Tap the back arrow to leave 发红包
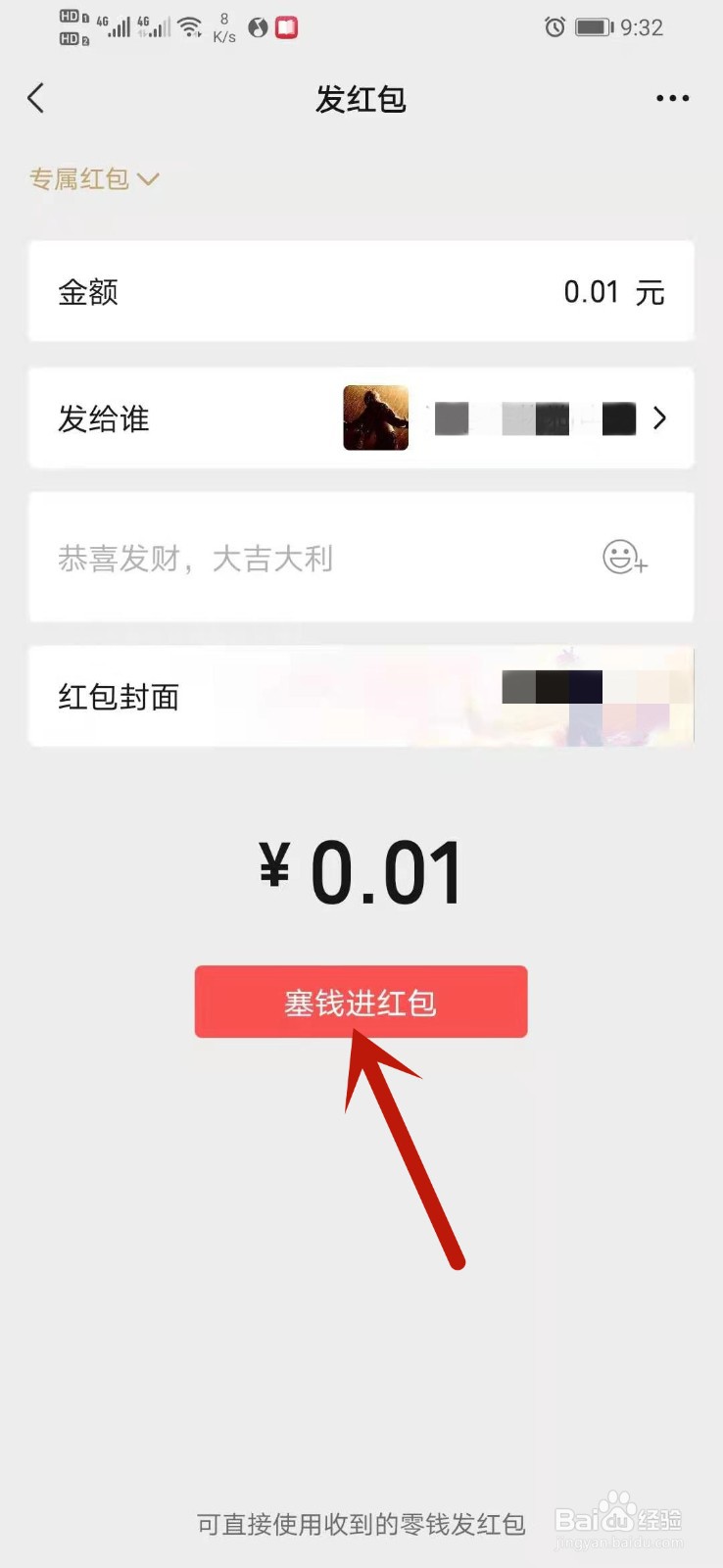The image size is (723, 1568). tap(36, 98)
